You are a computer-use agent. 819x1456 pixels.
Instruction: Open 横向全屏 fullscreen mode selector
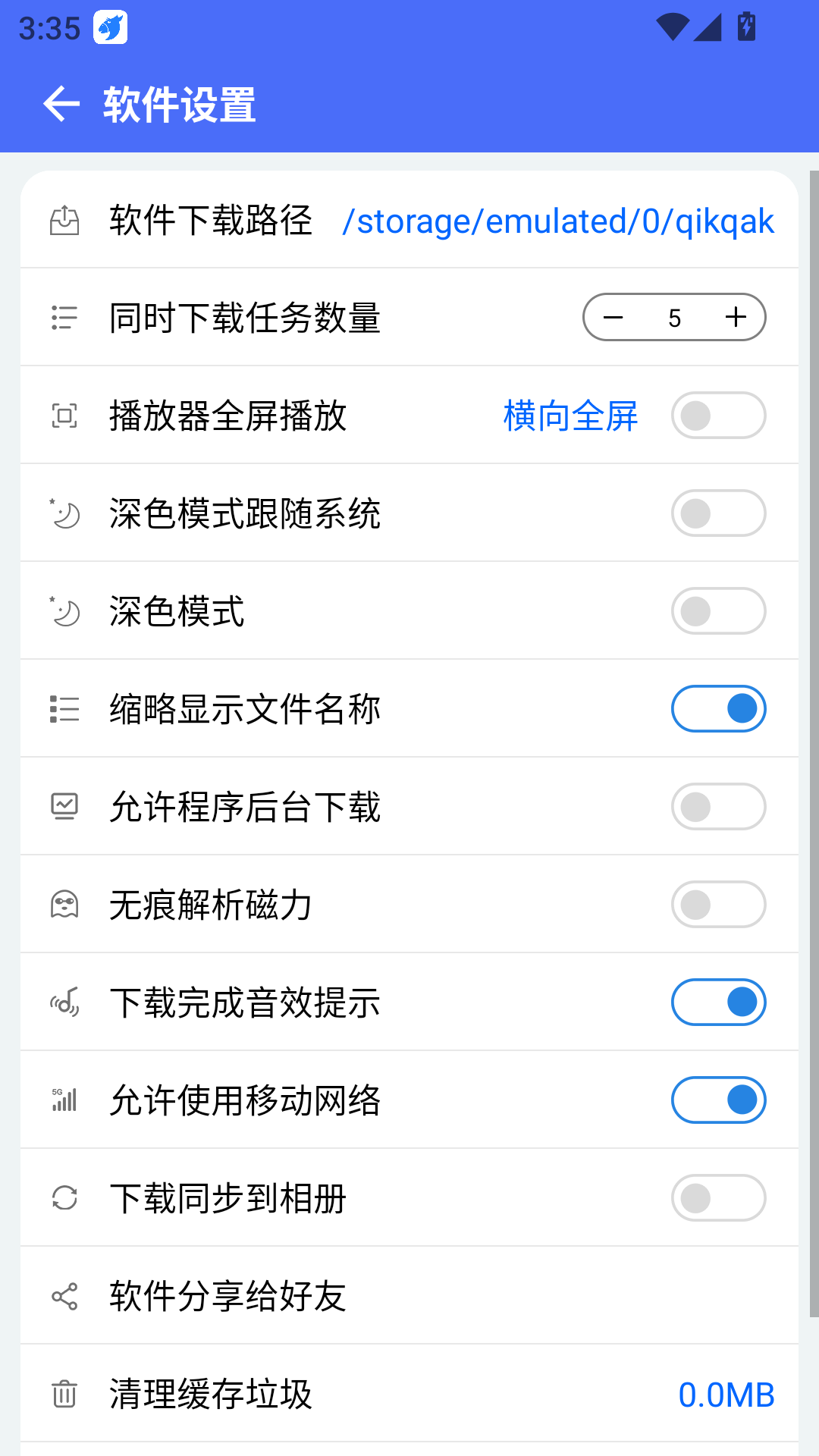(570, 416)
